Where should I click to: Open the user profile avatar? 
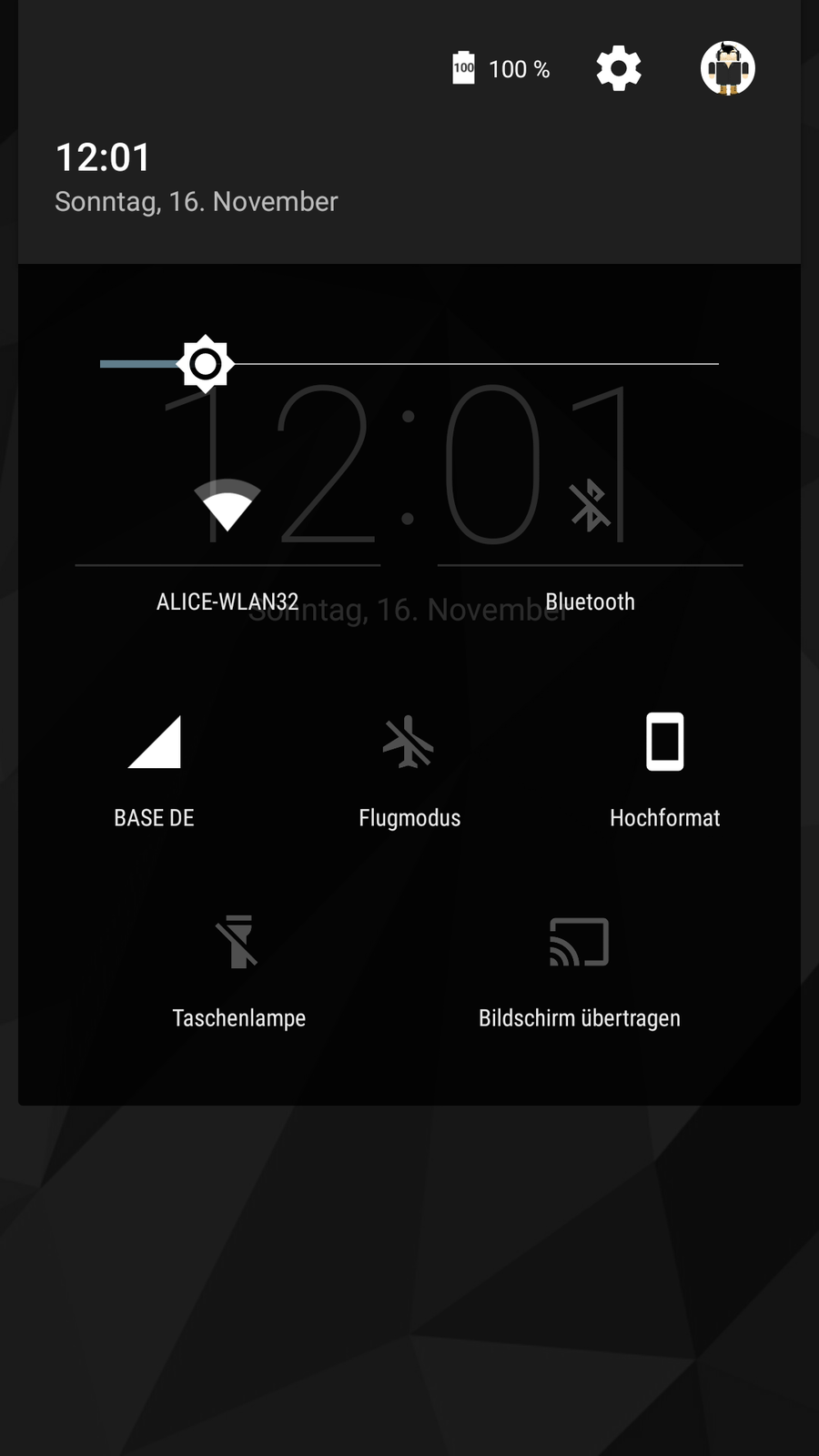point(728,68)
